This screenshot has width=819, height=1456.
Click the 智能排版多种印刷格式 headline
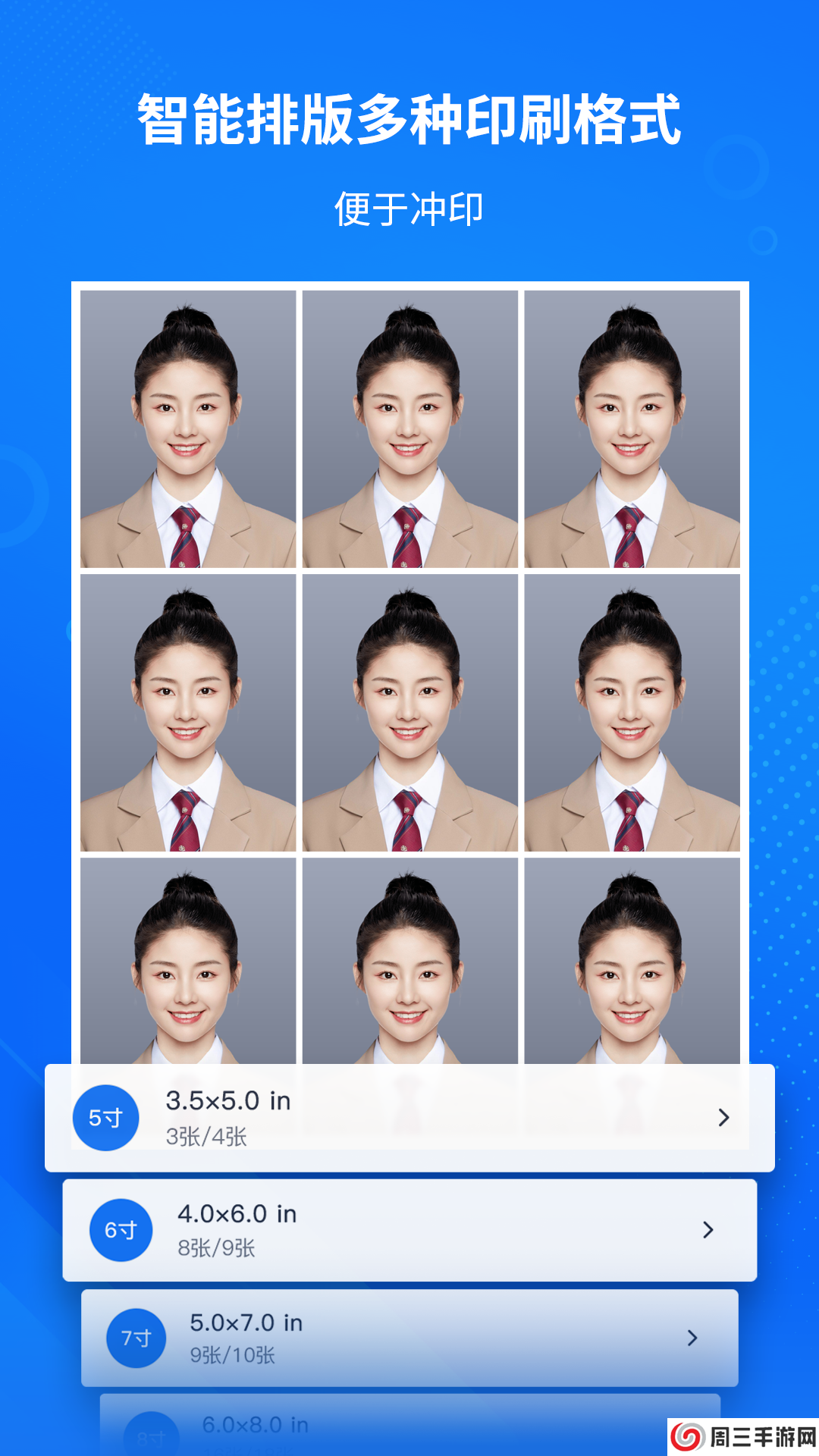click(409, 118)
